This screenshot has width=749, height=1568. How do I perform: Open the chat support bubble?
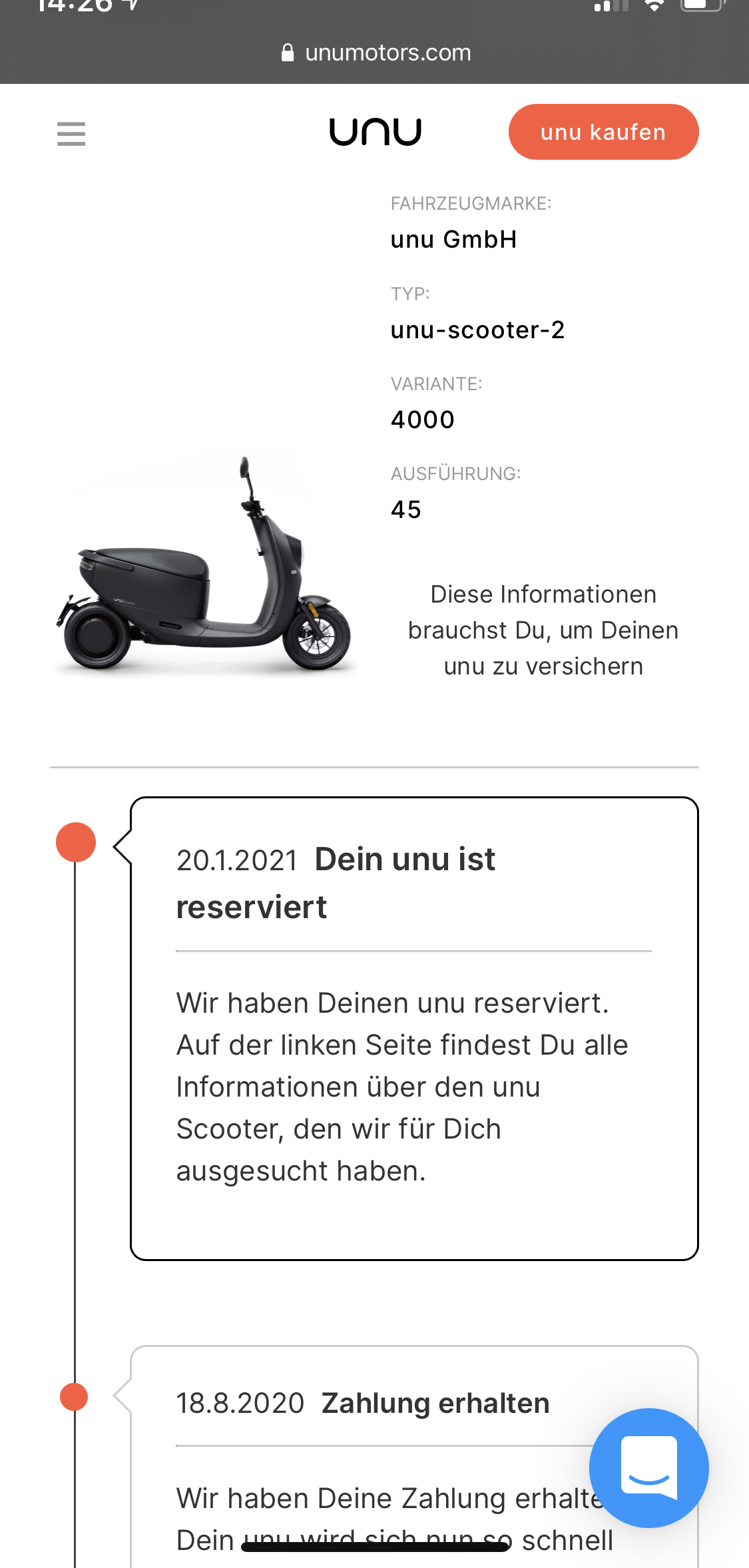648,1467
